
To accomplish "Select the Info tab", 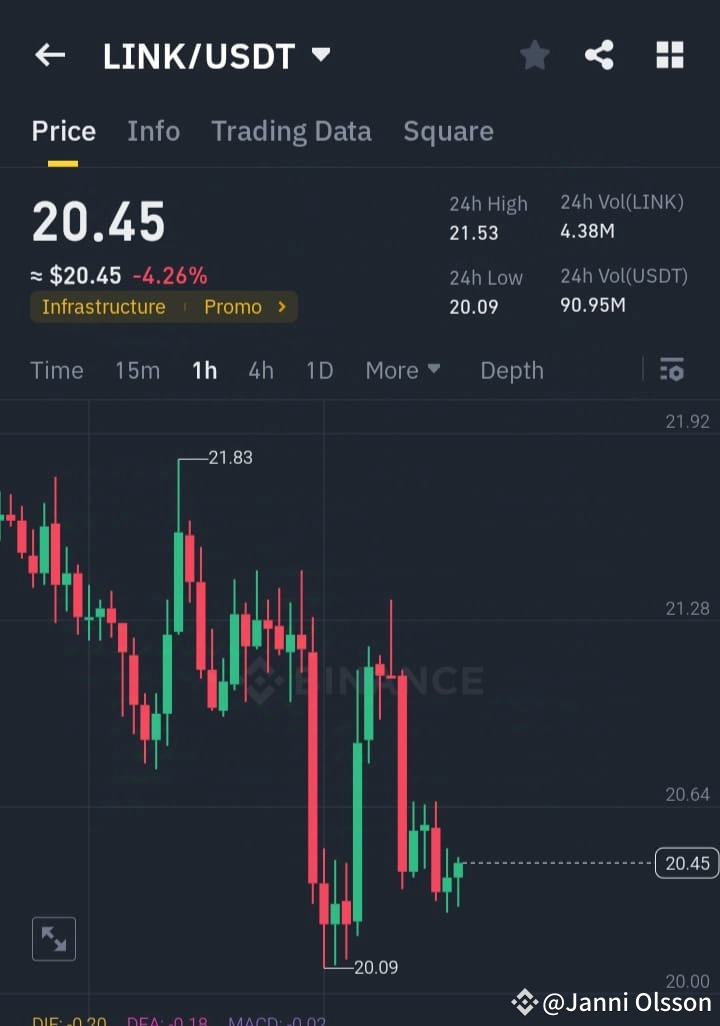I will (x=153, y=131).
